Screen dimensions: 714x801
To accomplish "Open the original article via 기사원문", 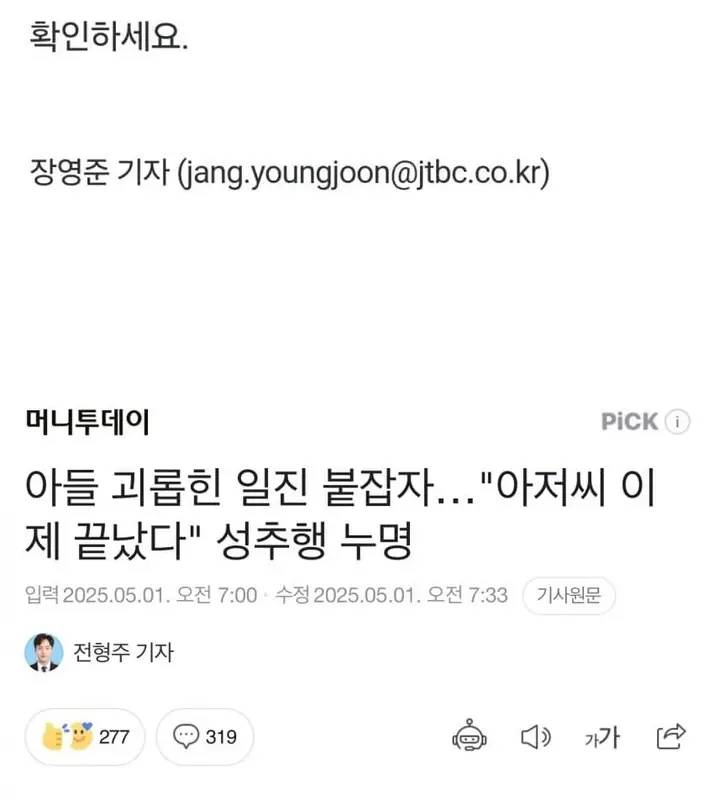I will click(569, 596).
